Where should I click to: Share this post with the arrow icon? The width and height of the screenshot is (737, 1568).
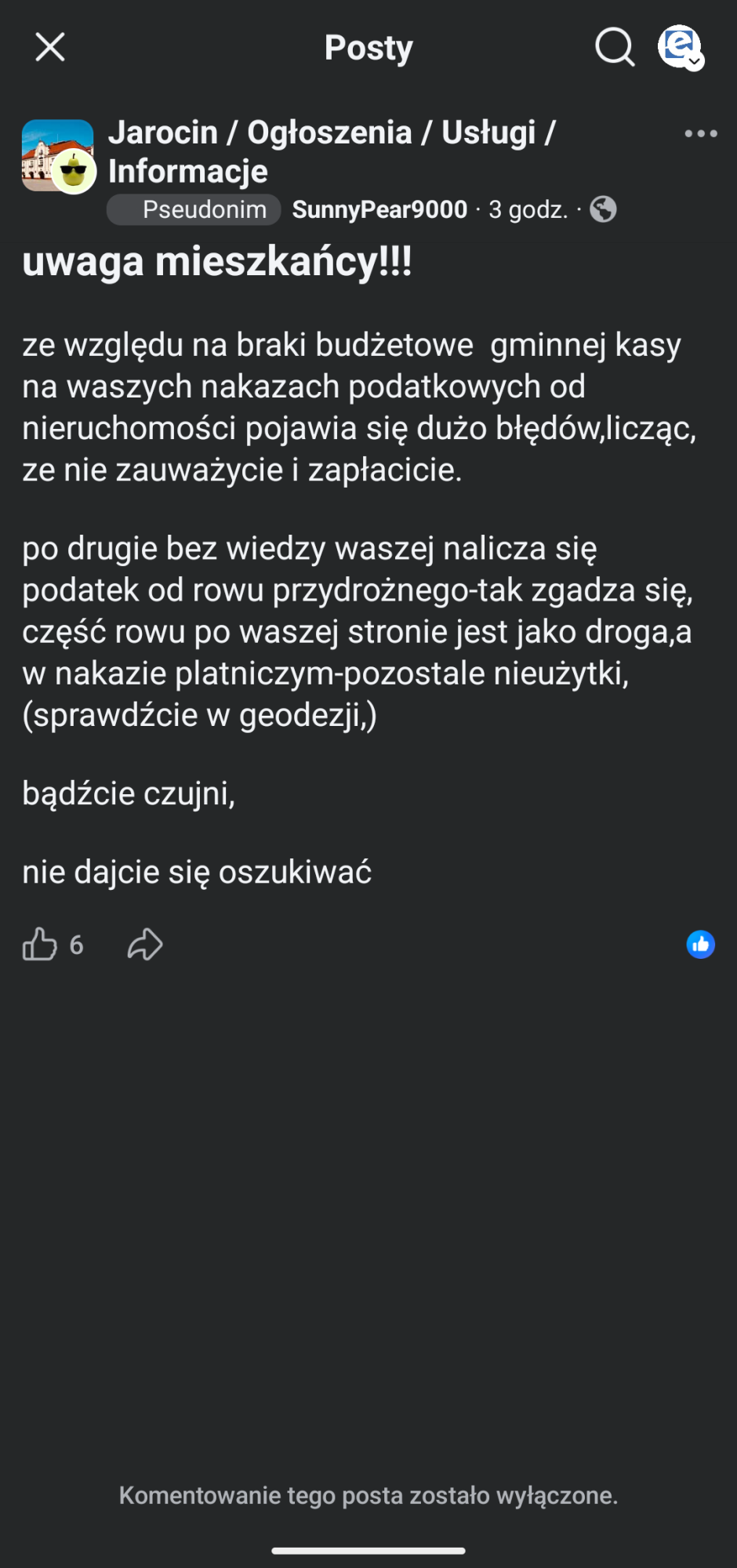coord(145,944)
